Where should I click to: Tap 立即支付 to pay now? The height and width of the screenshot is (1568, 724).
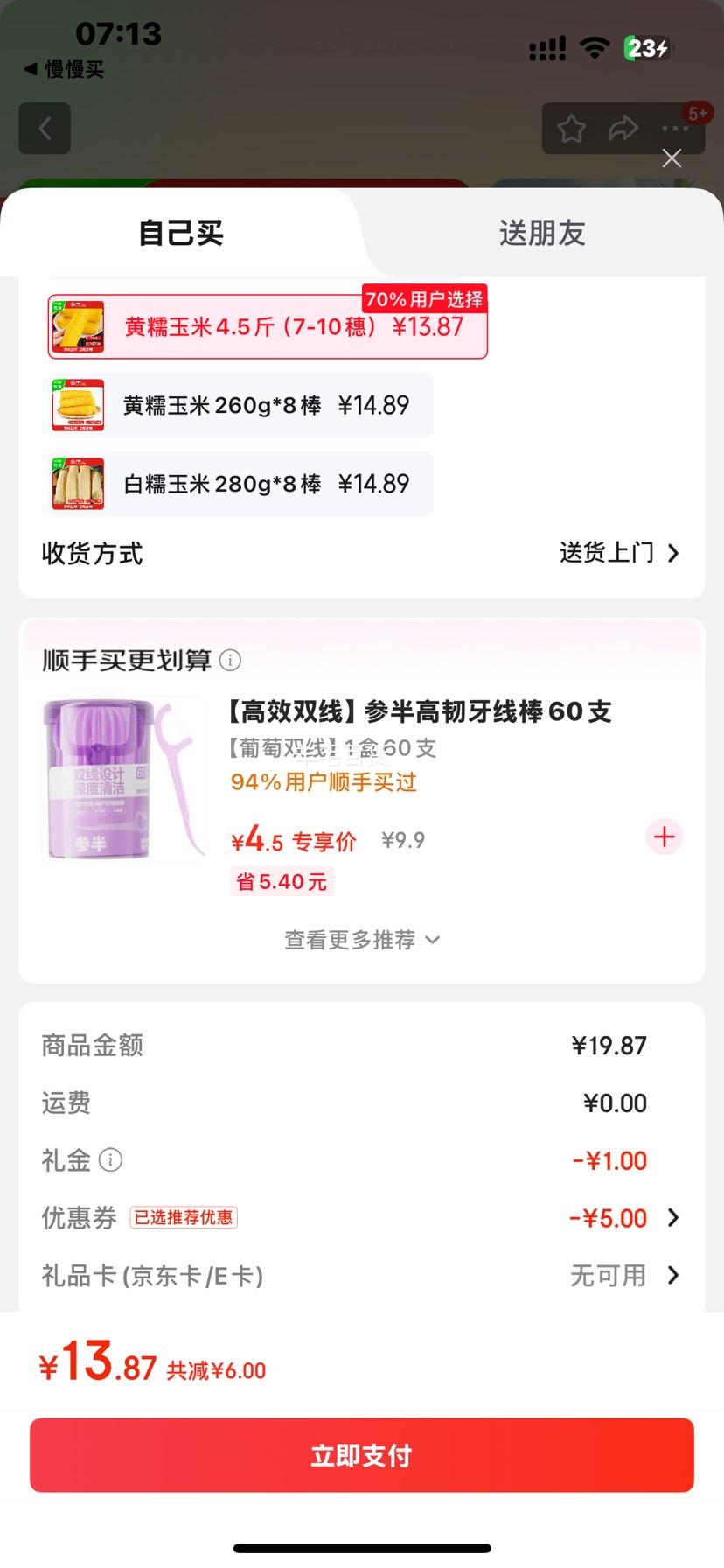361,1455
